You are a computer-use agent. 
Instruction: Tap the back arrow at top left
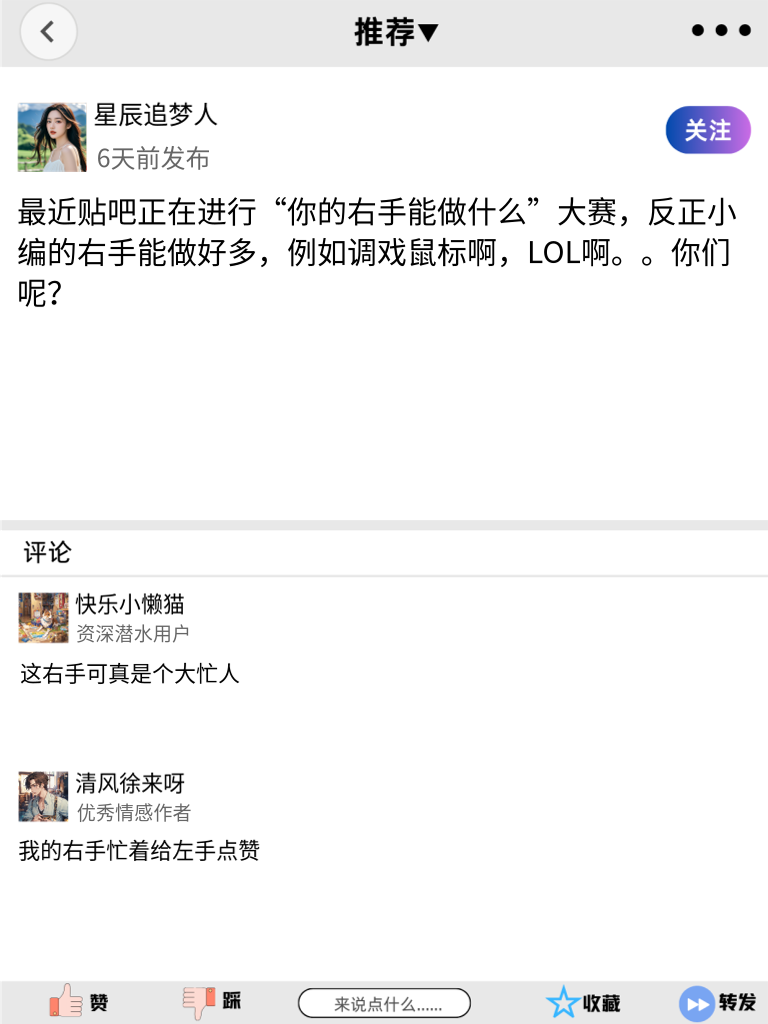pyautogui.click(x=48, y=31)
